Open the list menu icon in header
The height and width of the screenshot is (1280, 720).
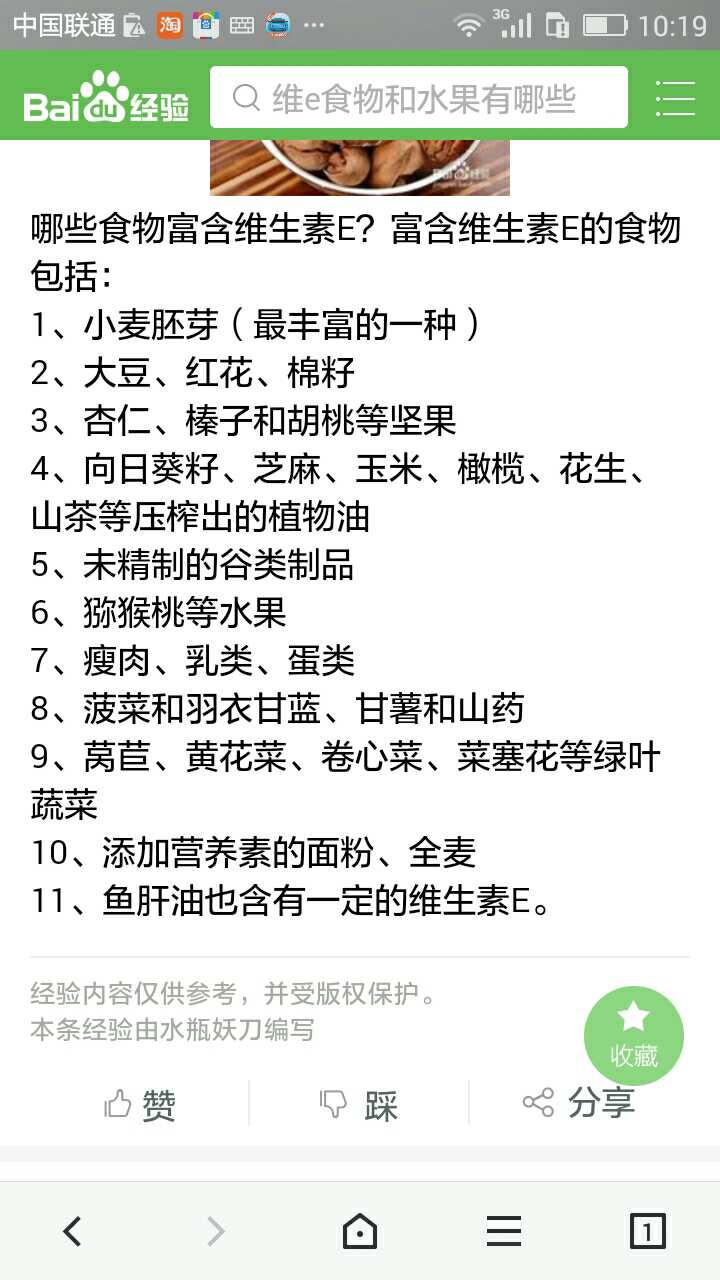pos(675,98)
